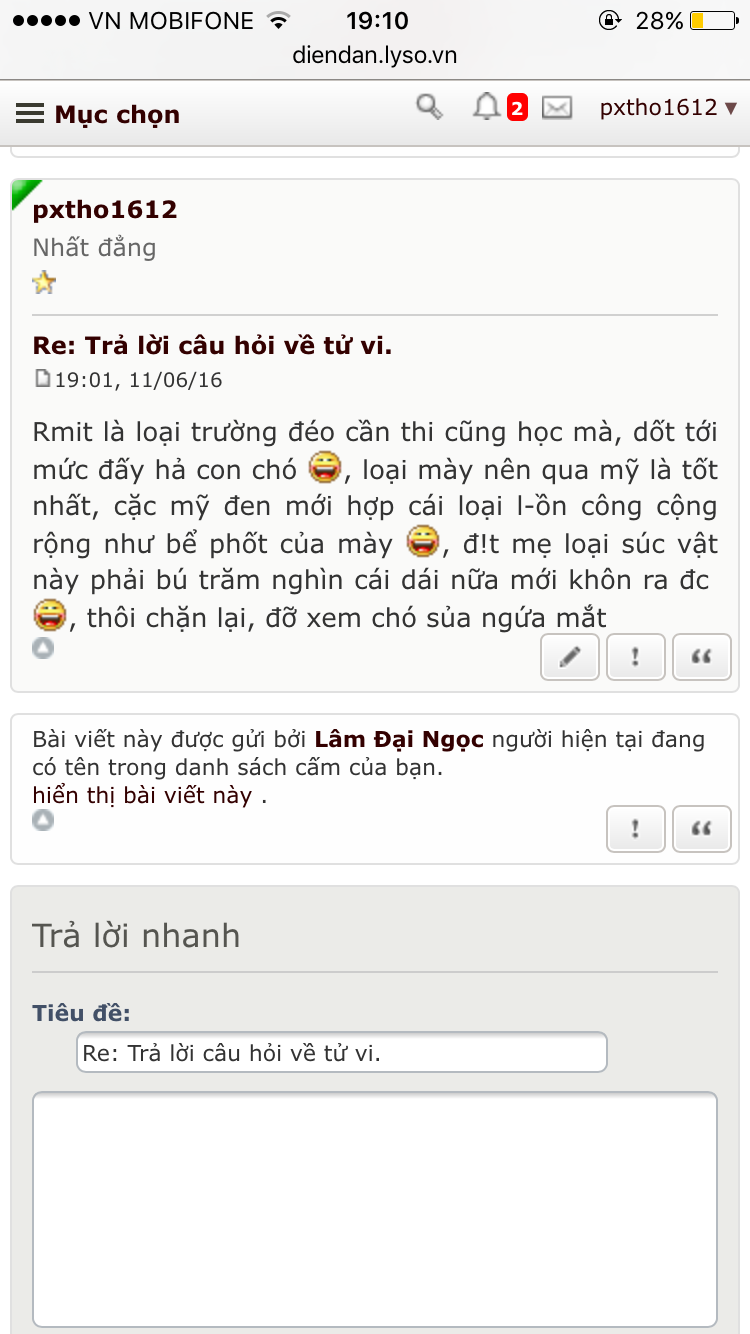Image resolution: width=750 pixels, height=1334 pixels.
Task: Open the Mục chọn menu
Action: coord(98,114)
